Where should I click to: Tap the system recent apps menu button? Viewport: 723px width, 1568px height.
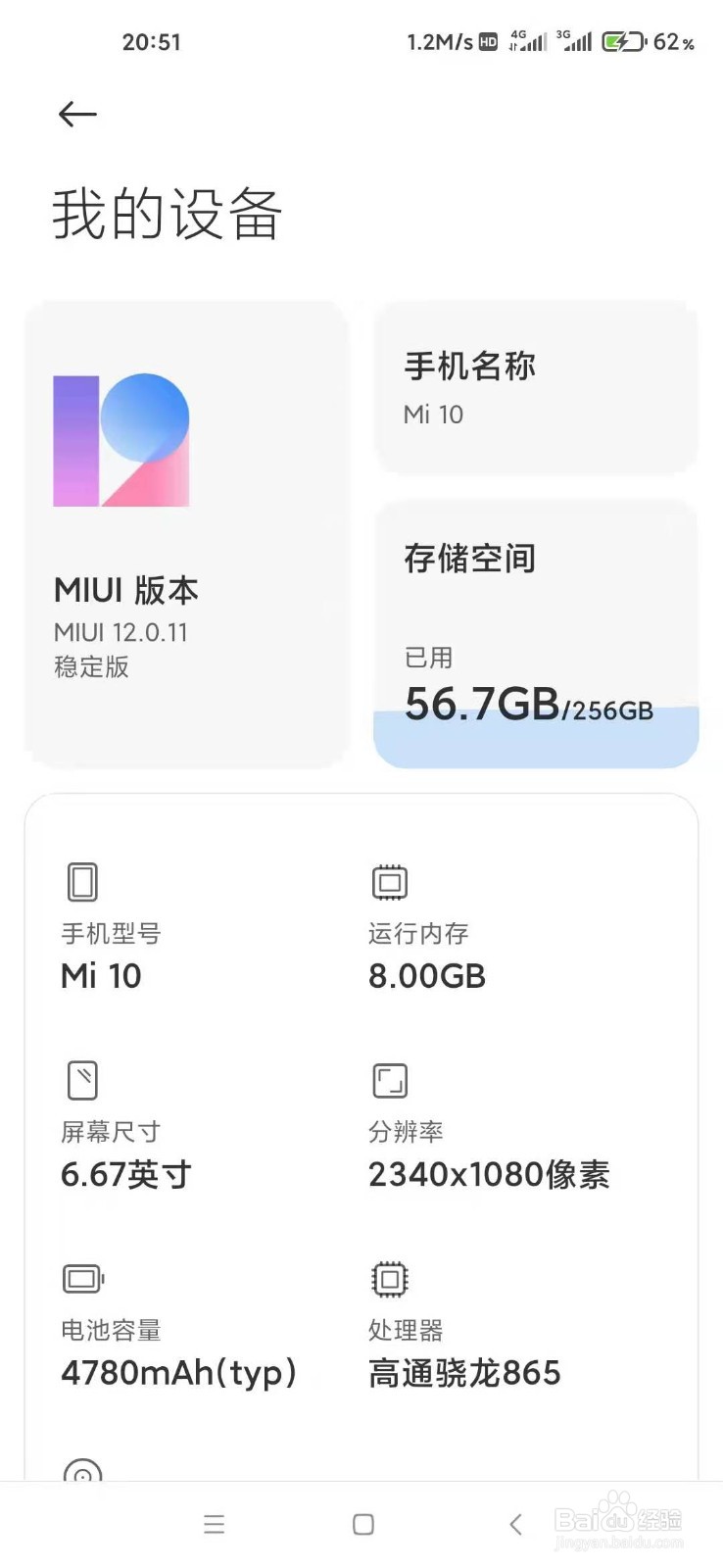click(x=215, y=1524)
